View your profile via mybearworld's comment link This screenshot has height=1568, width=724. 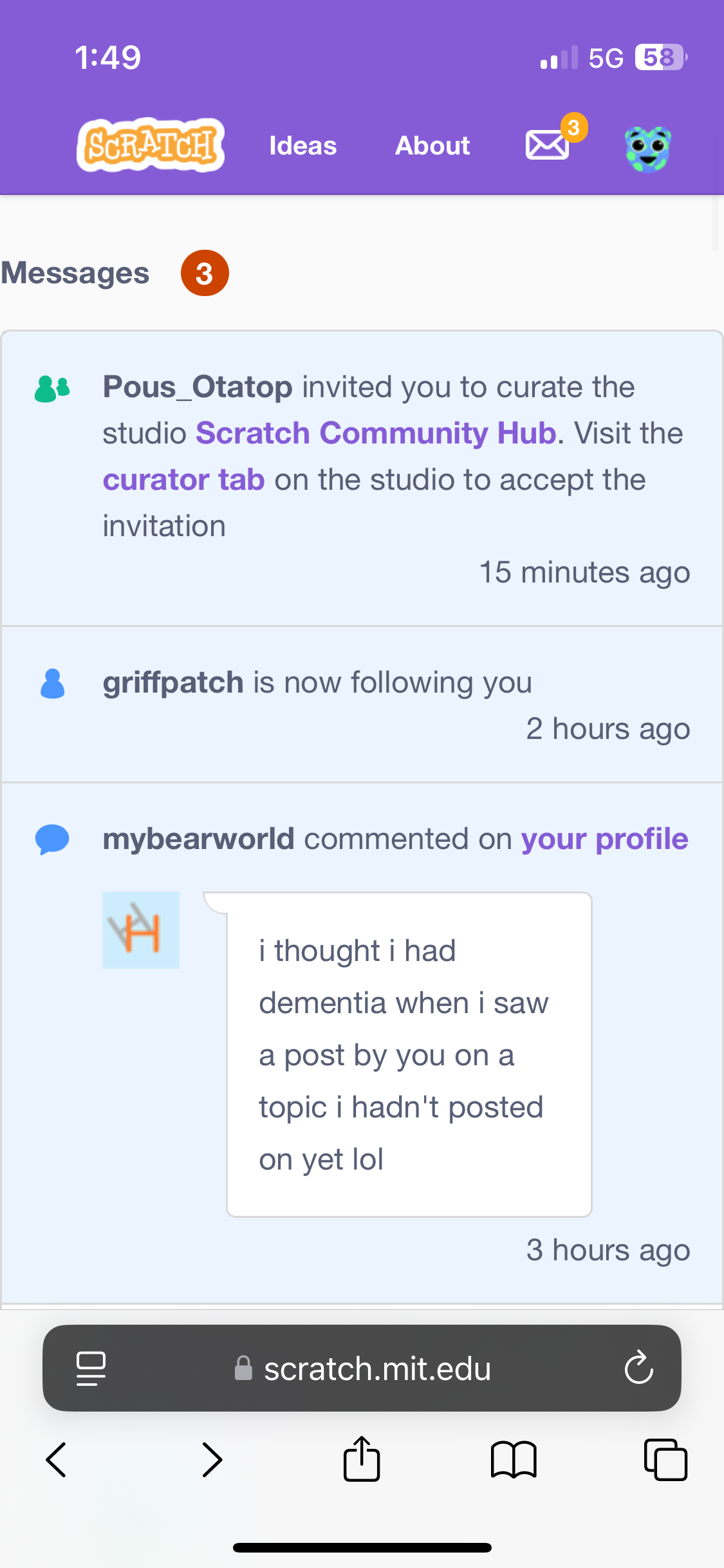pos(604,838)
